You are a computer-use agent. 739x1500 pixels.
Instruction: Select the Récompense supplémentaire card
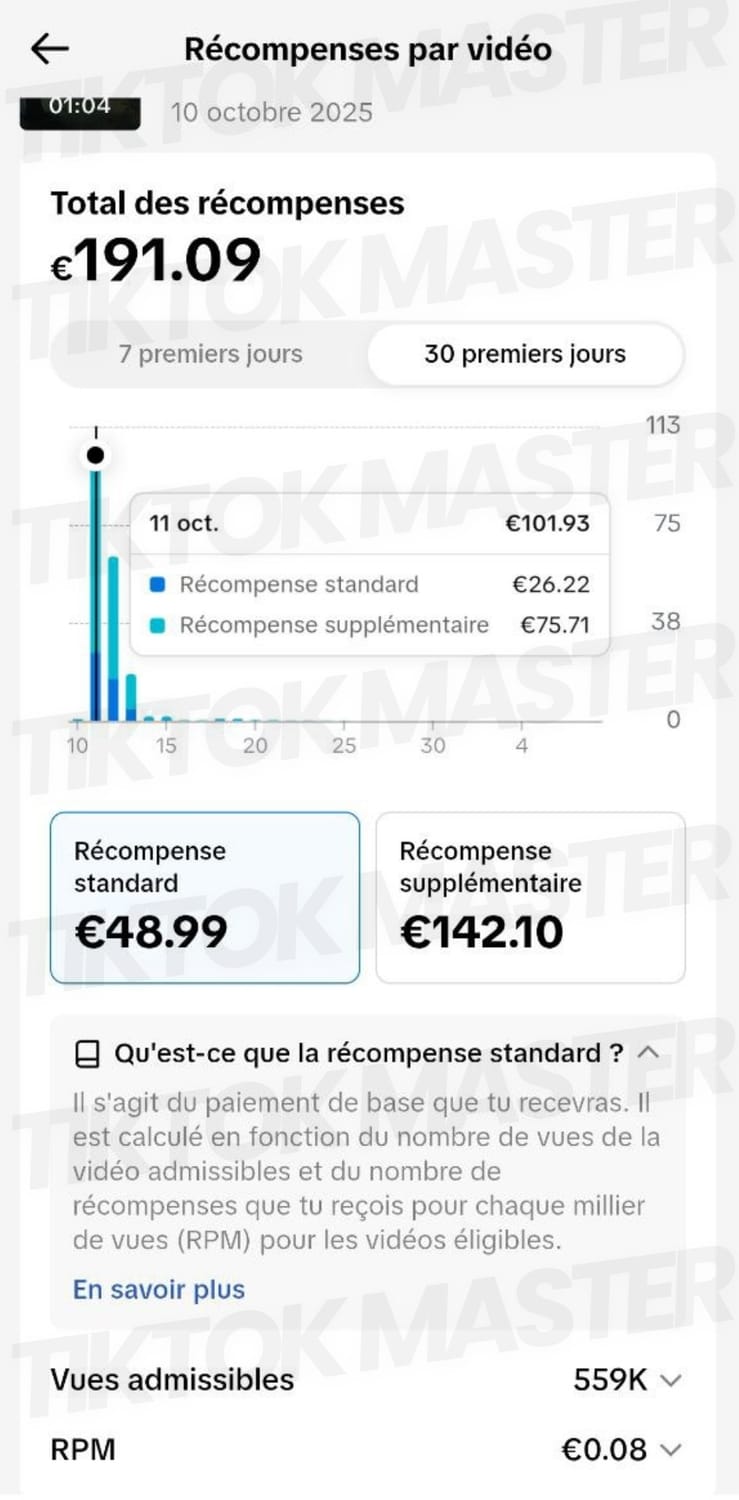(x=530, y=897)
